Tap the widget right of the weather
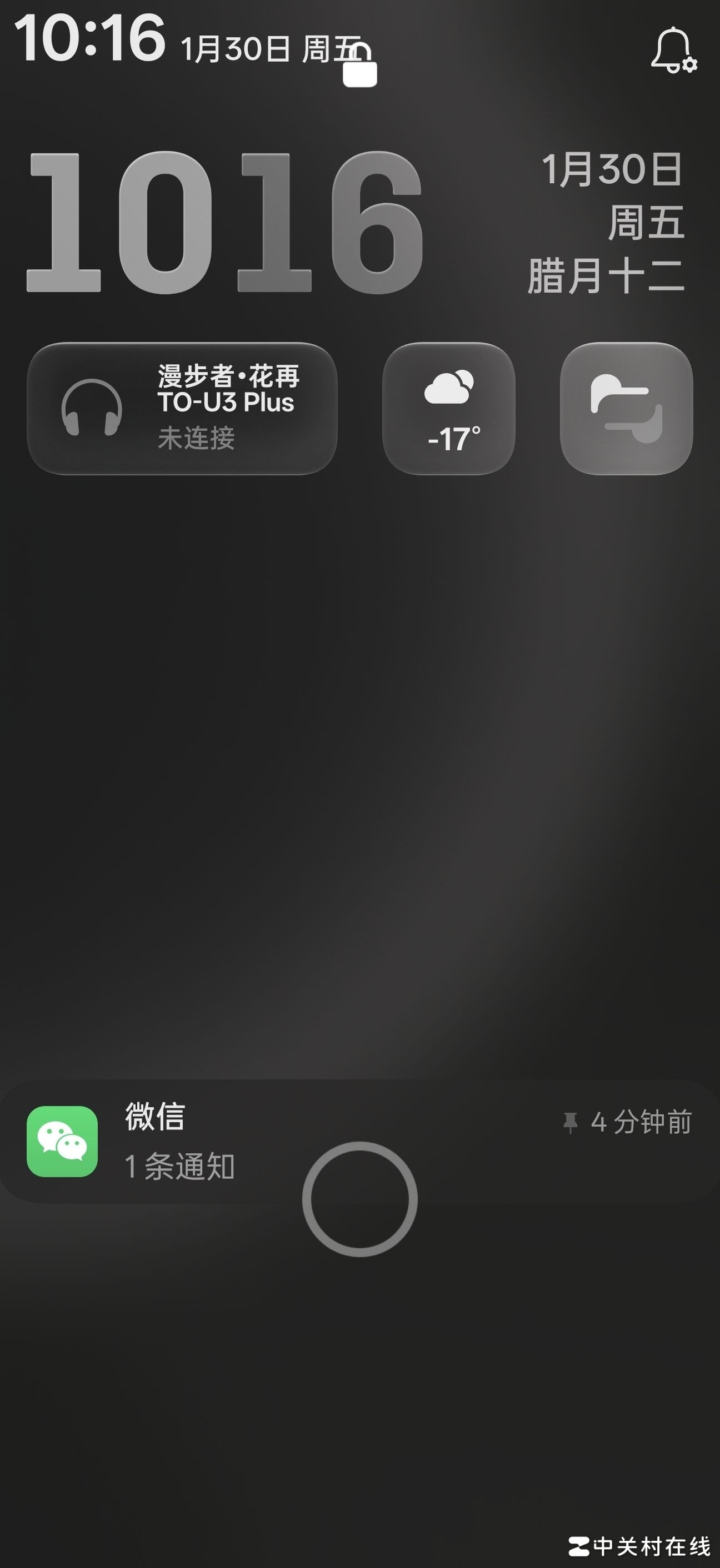The image size is (720, 1568). (626, 409)
